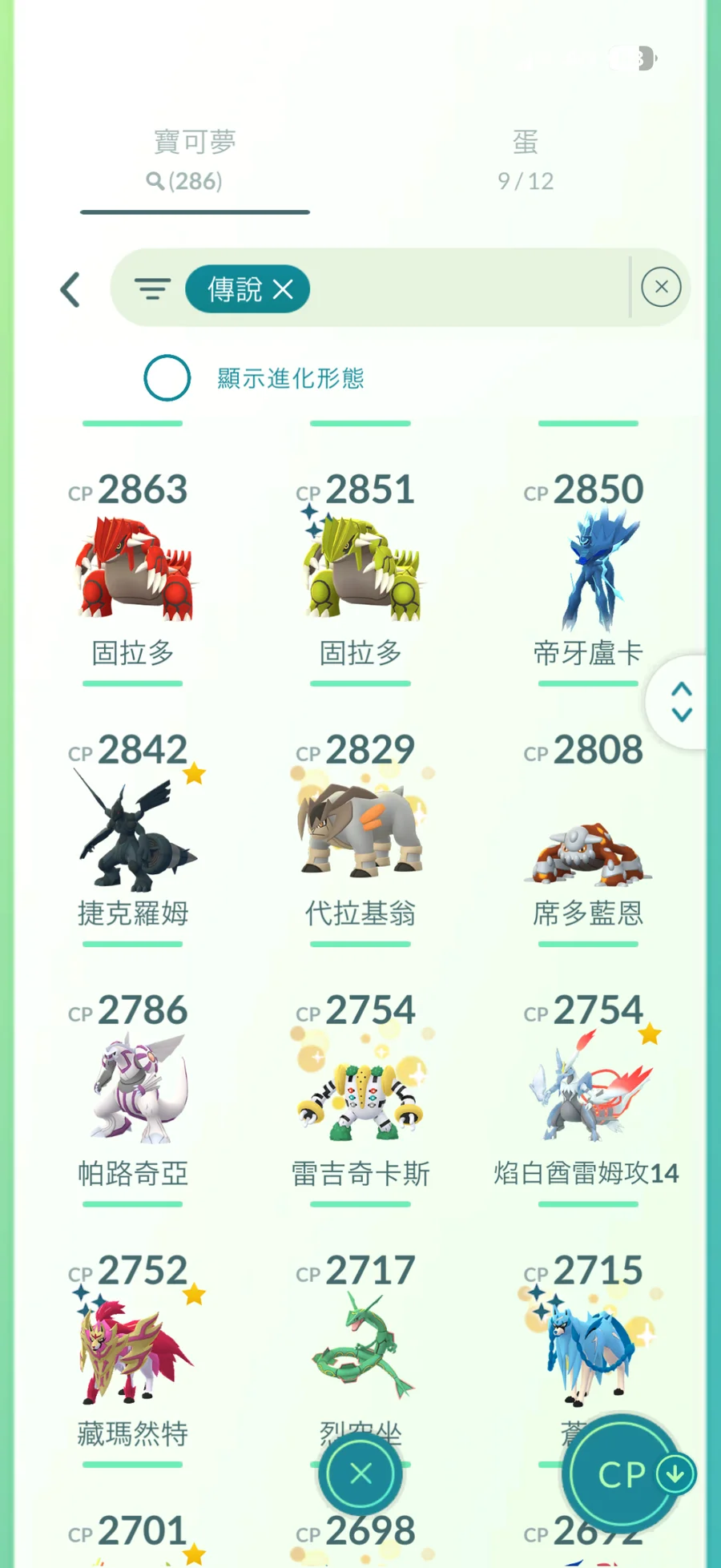
Task: Open 帝牙盧卡 with CP 2850
Action: 588,569
